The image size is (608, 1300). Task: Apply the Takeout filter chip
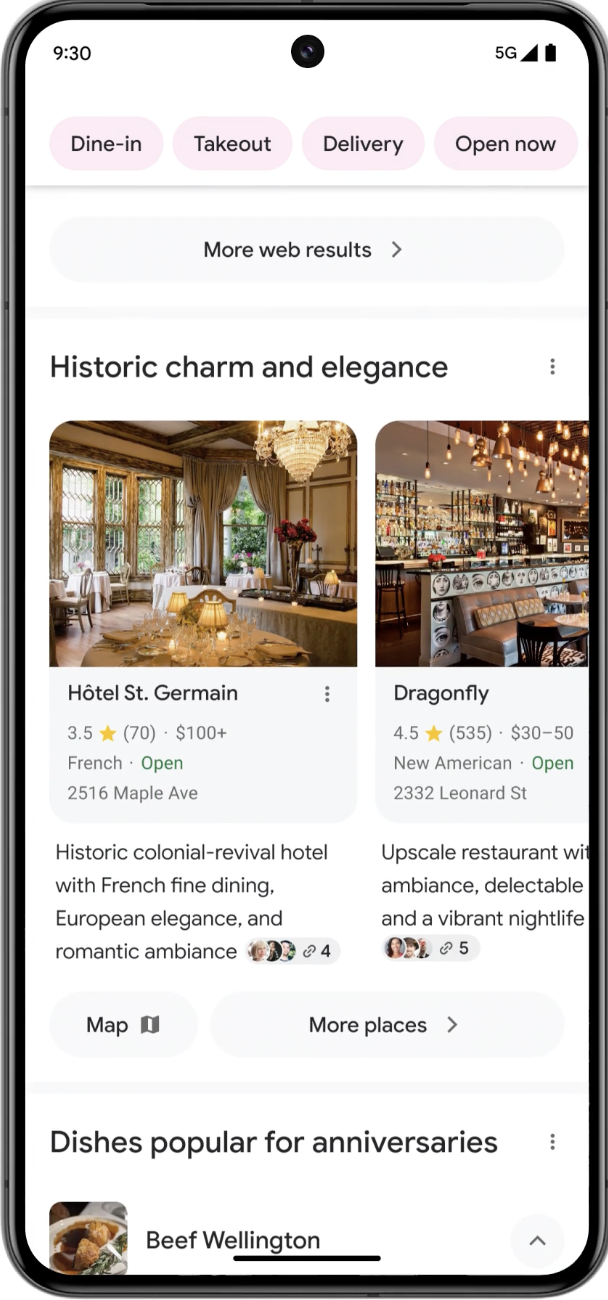(x=232, y=144)
